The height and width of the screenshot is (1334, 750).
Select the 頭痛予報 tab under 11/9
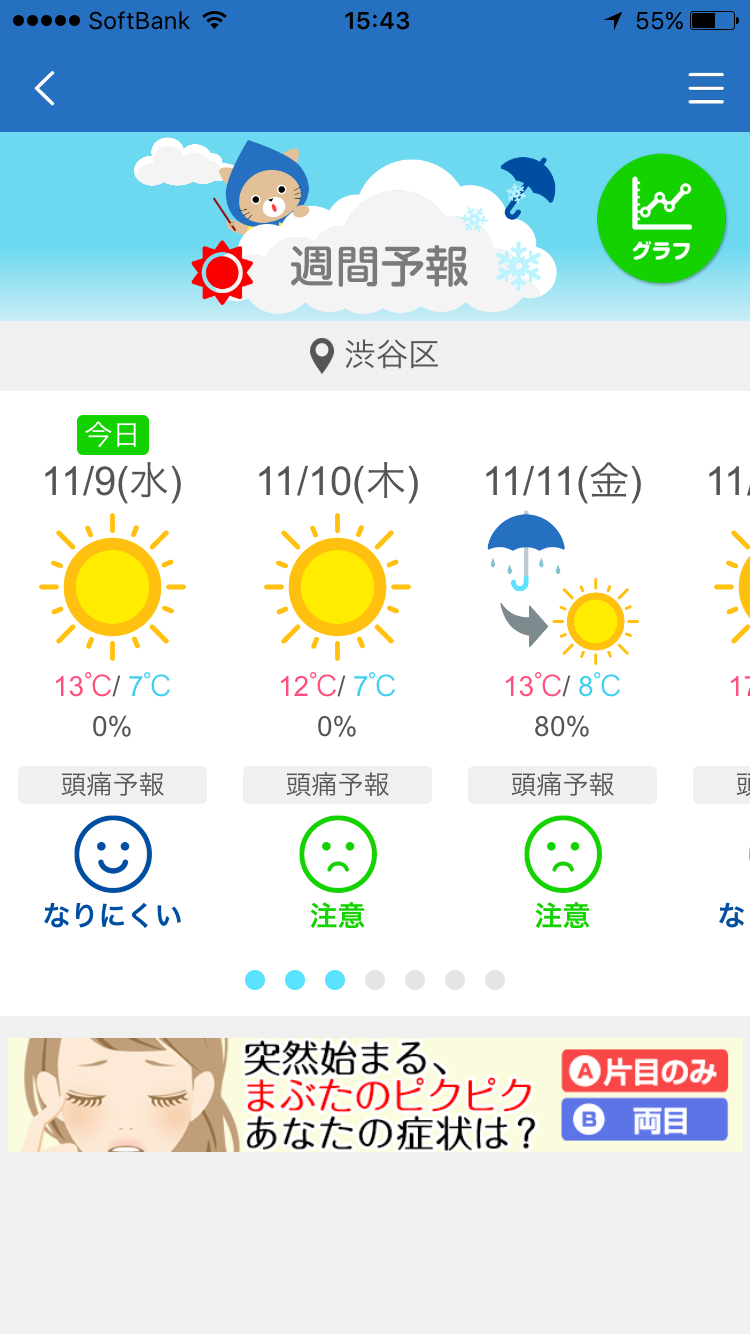tap(112, 785)
